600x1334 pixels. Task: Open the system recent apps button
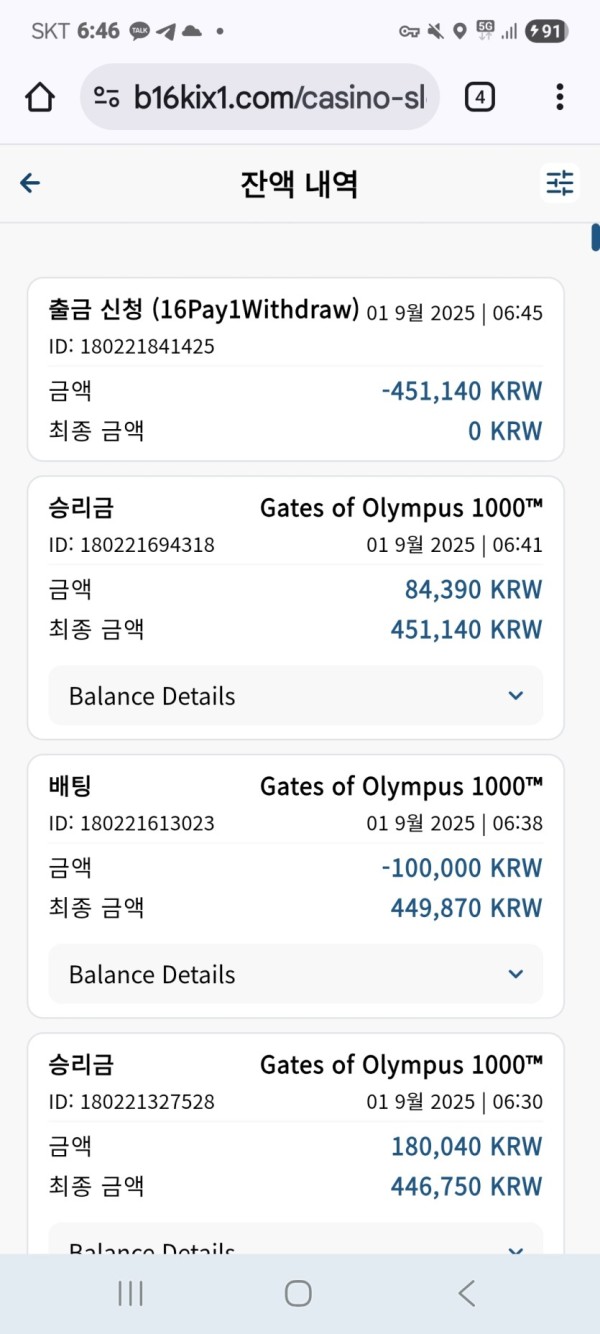click(130, 1293)
